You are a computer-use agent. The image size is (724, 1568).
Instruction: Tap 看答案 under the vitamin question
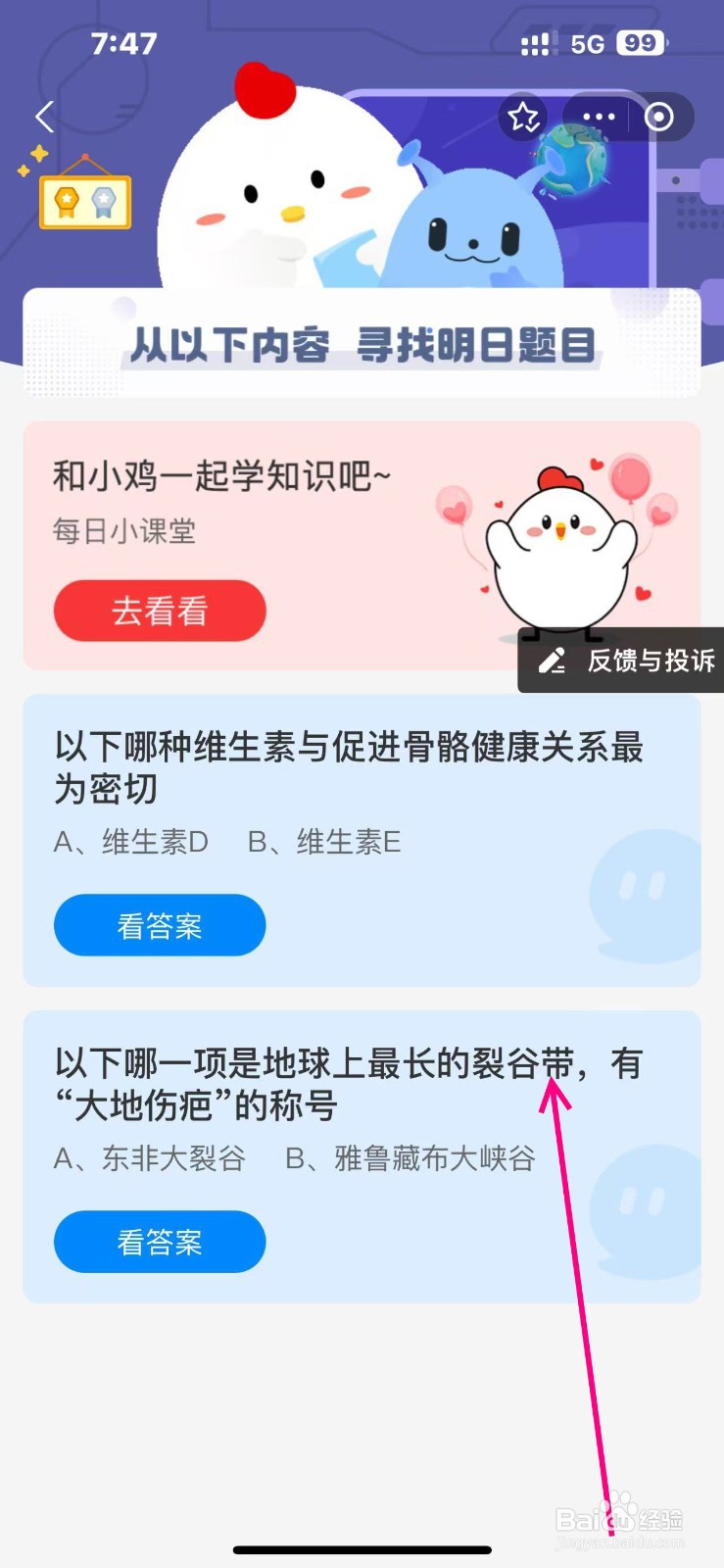pos(159,925)
